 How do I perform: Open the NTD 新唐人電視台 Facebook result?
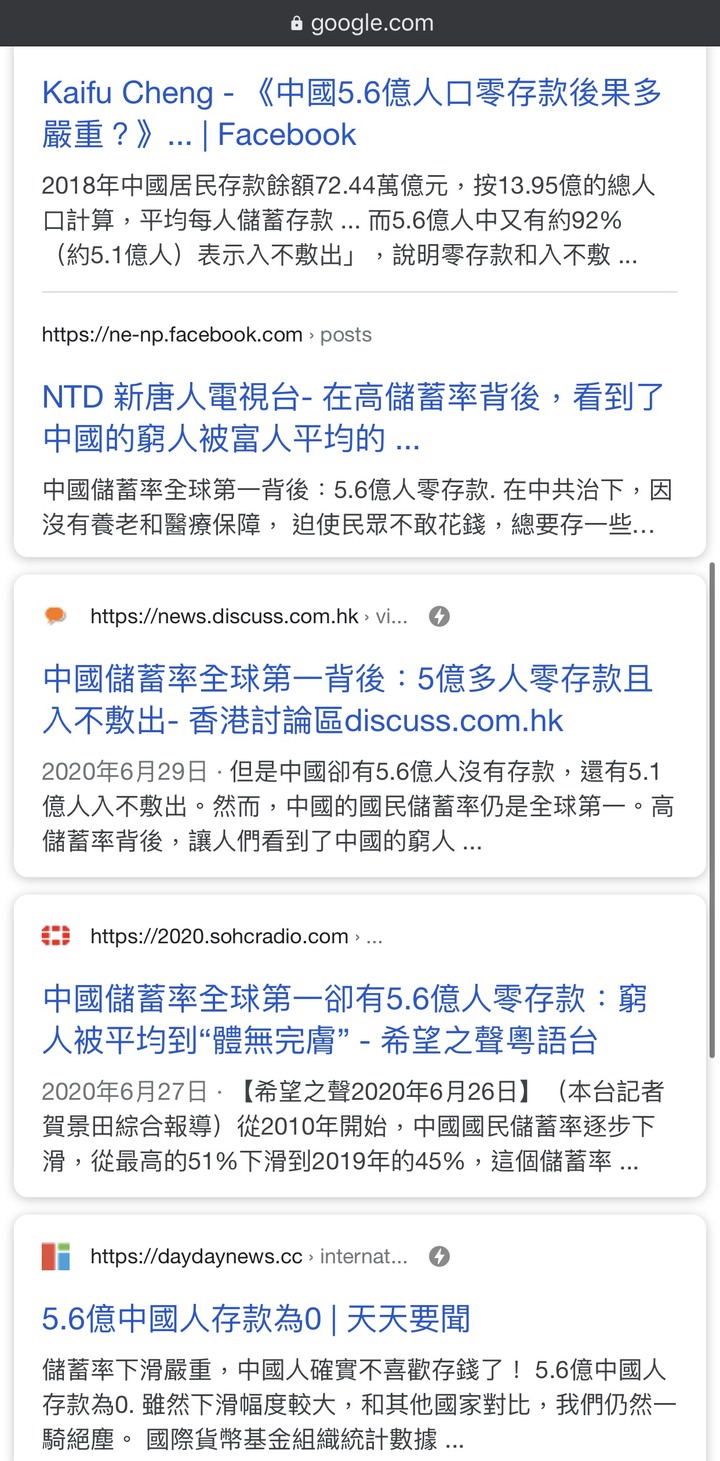coord(353,416)
